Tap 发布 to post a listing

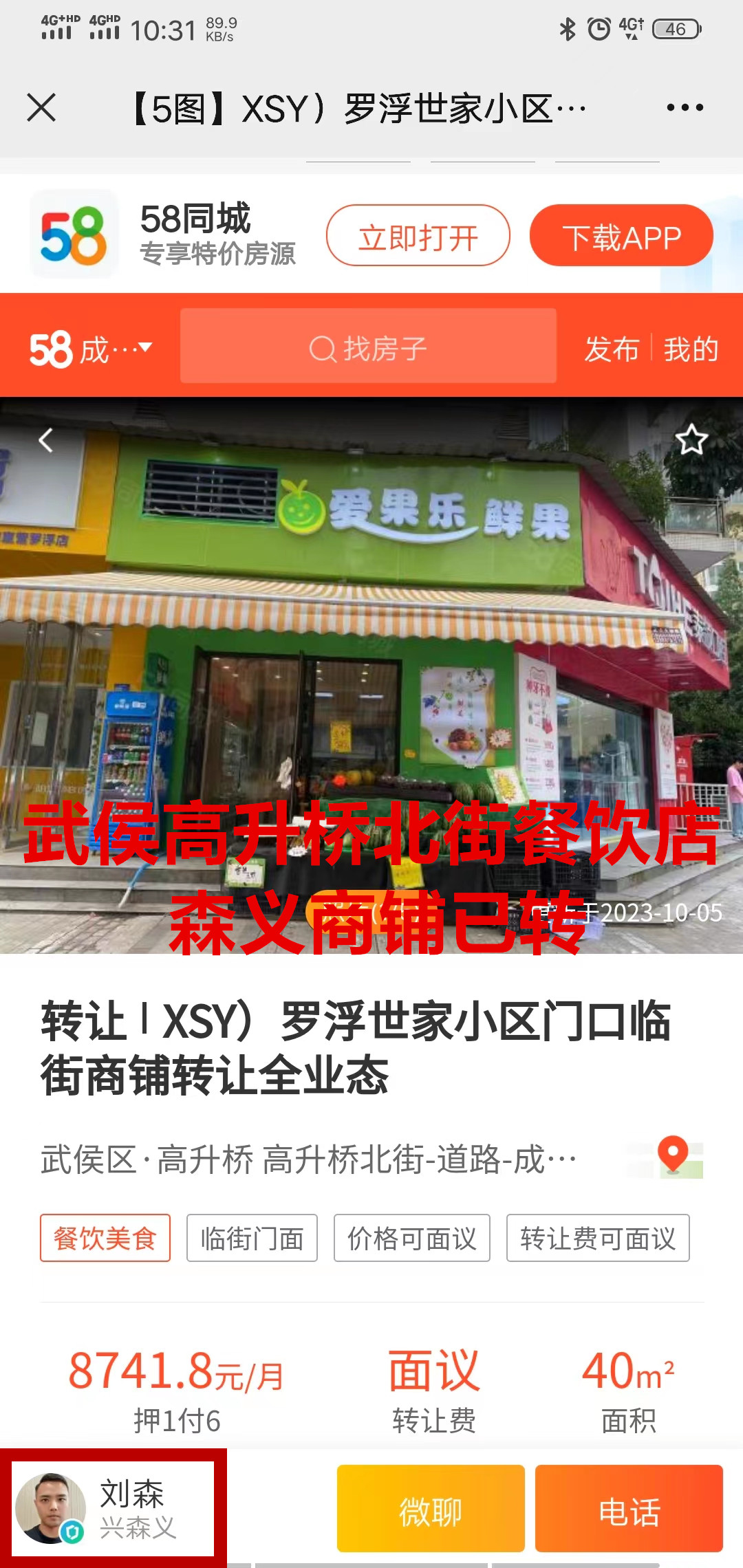[x=611, y=349]
